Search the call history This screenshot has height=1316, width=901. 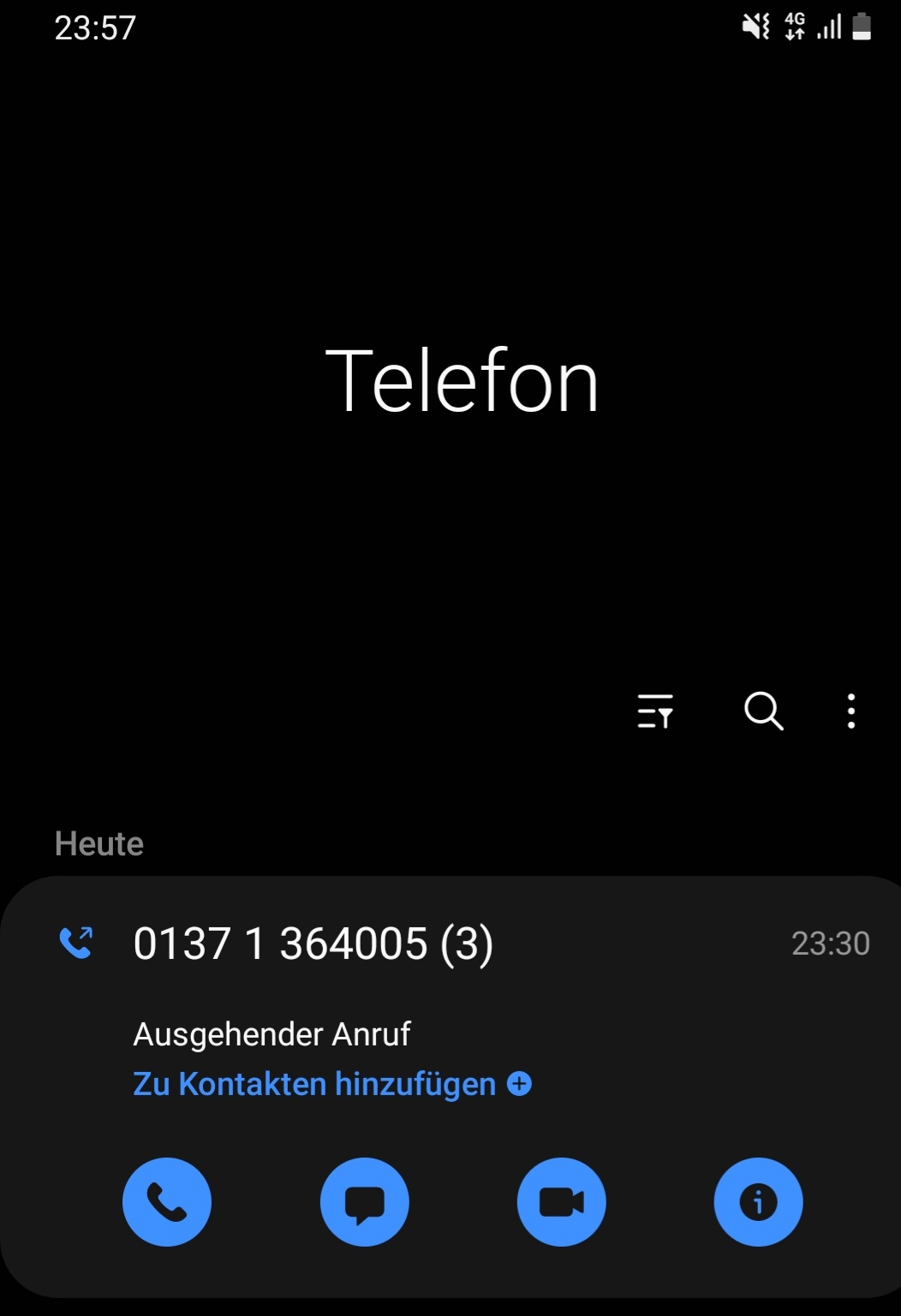[x=763, y=711]
